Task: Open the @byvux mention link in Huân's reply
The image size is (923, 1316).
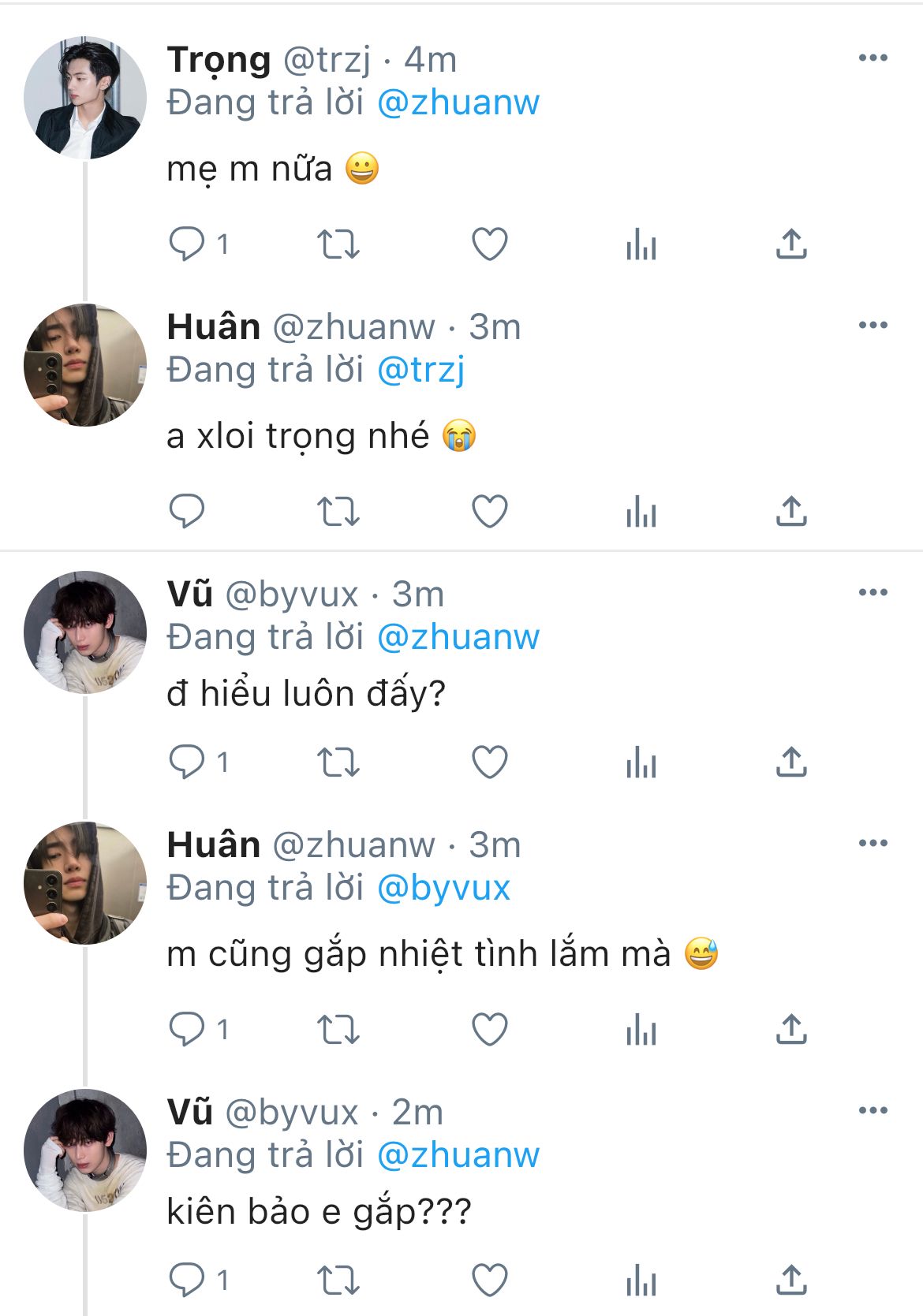Action: click(443, 888)
